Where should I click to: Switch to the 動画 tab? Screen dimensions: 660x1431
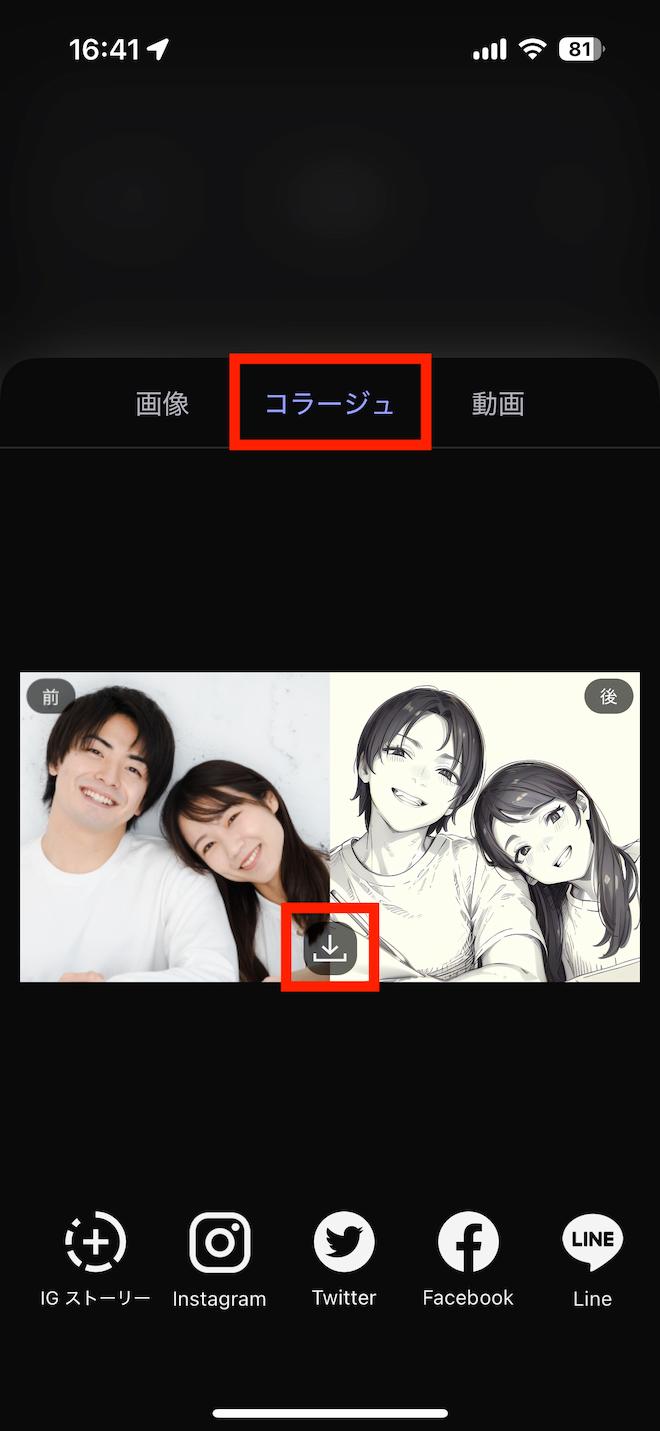(x=498, y=404)
